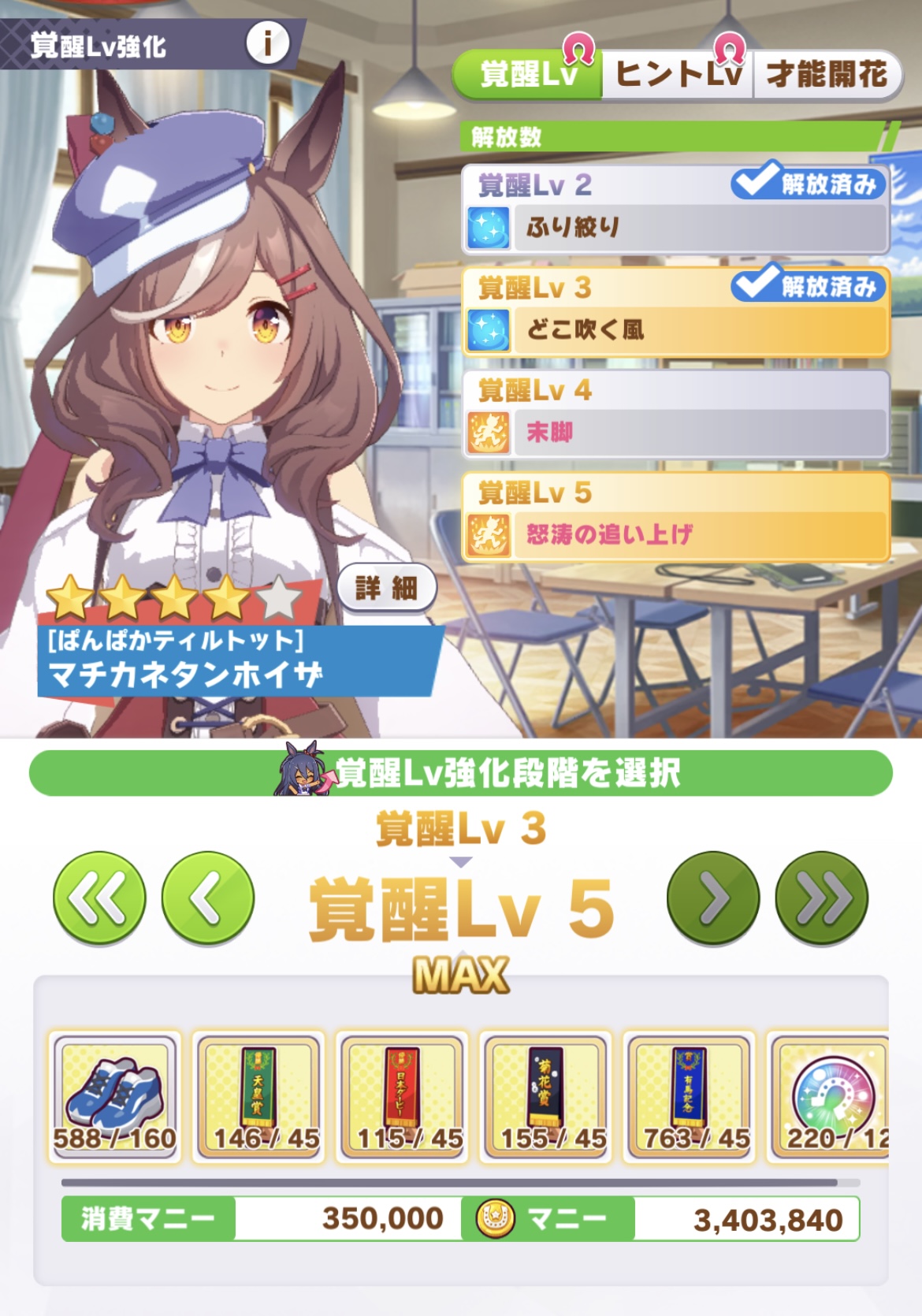922x1316 pixels.
Task: Switch to the ヒントLv tab
Action: (678, 75)
